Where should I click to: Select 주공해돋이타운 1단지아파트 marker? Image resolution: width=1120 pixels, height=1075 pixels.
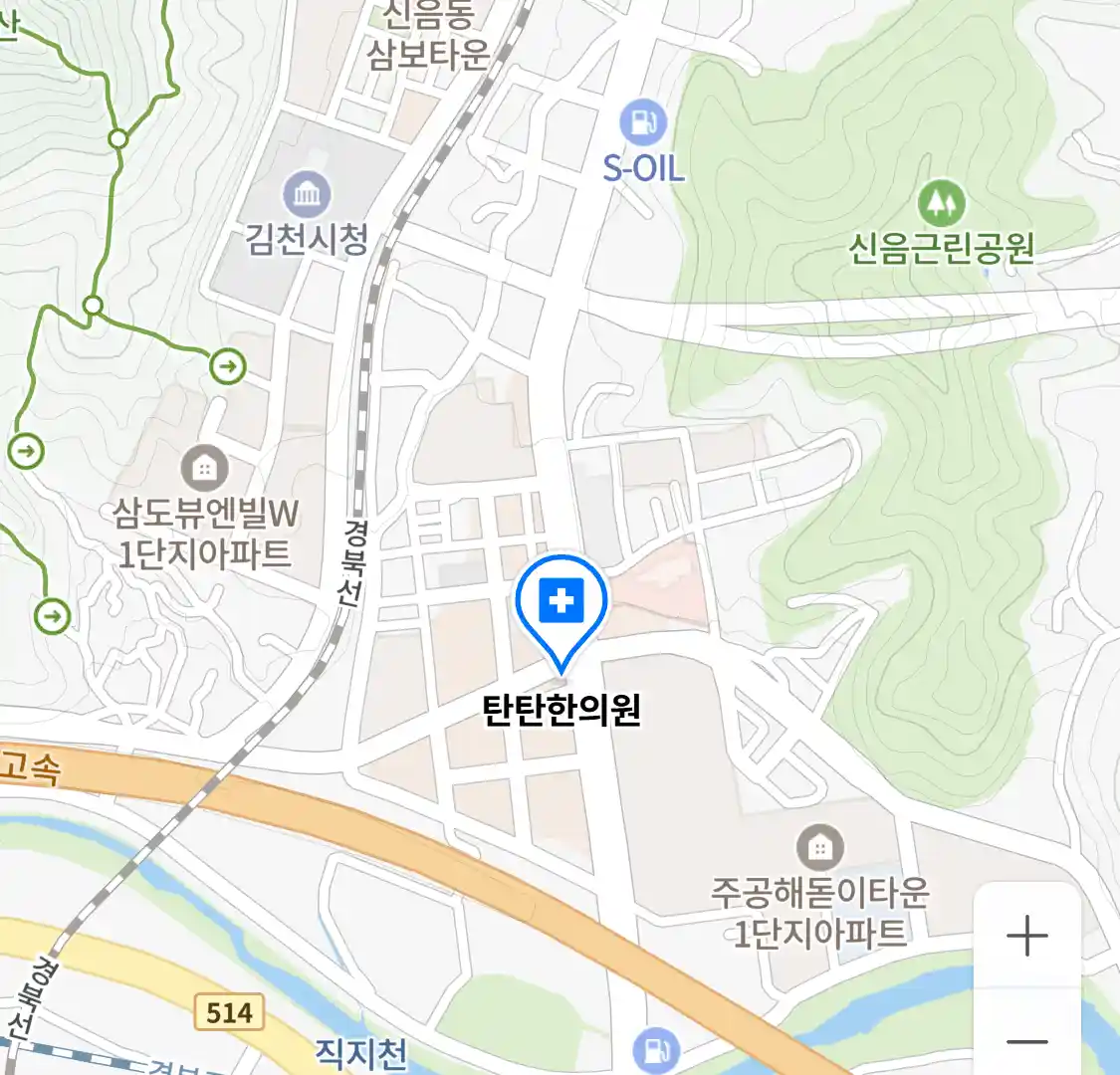tap(819, 849)
